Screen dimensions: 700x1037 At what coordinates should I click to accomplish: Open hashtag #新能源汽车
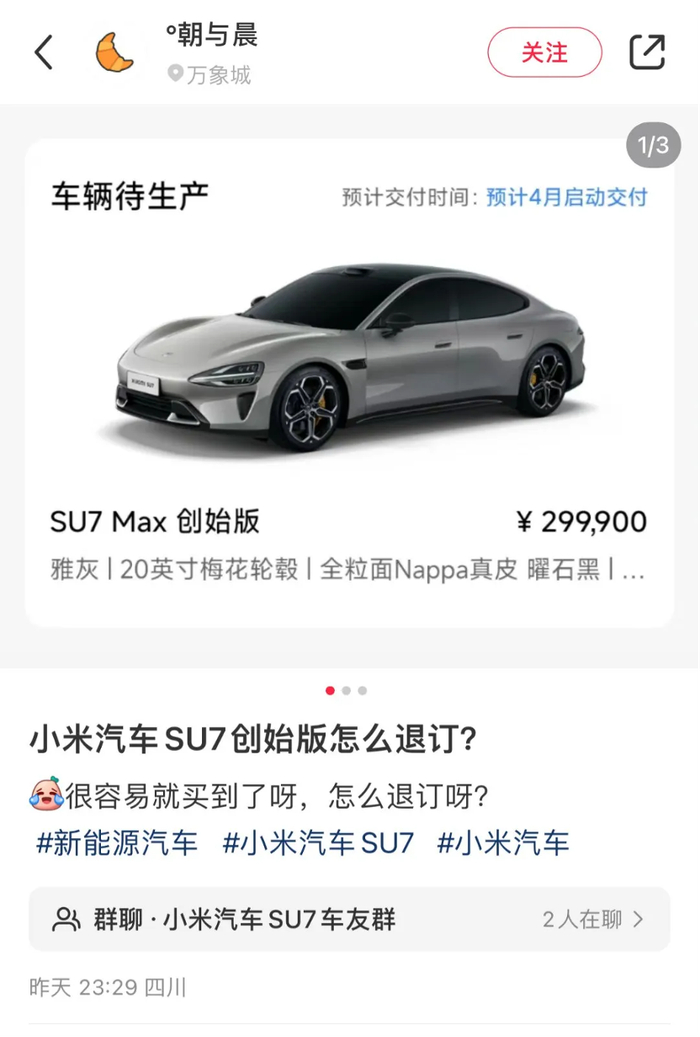click(x=117, y=843)
